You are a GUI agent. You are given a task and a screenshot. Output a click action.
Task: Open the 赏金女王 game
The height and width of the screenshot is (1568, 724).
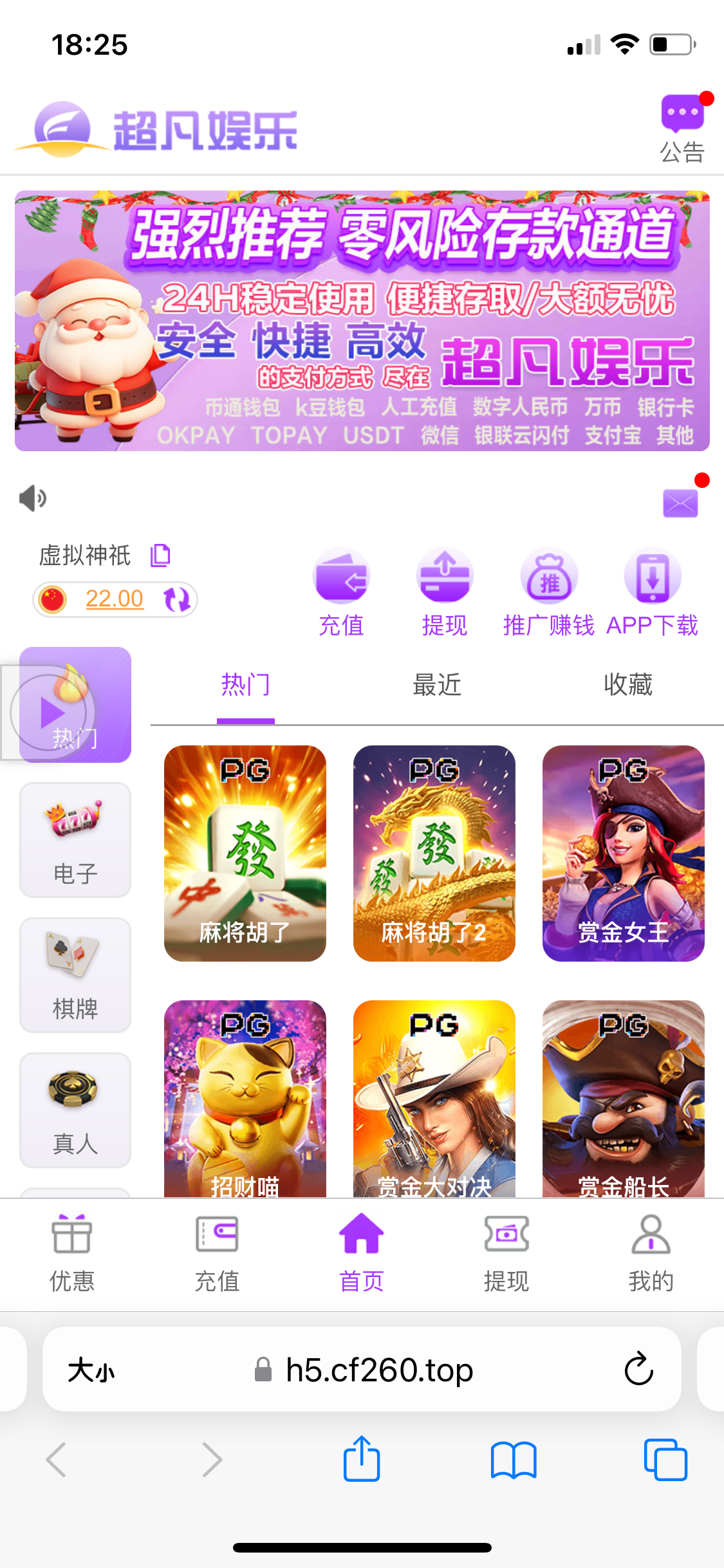[x=624, y=854]
